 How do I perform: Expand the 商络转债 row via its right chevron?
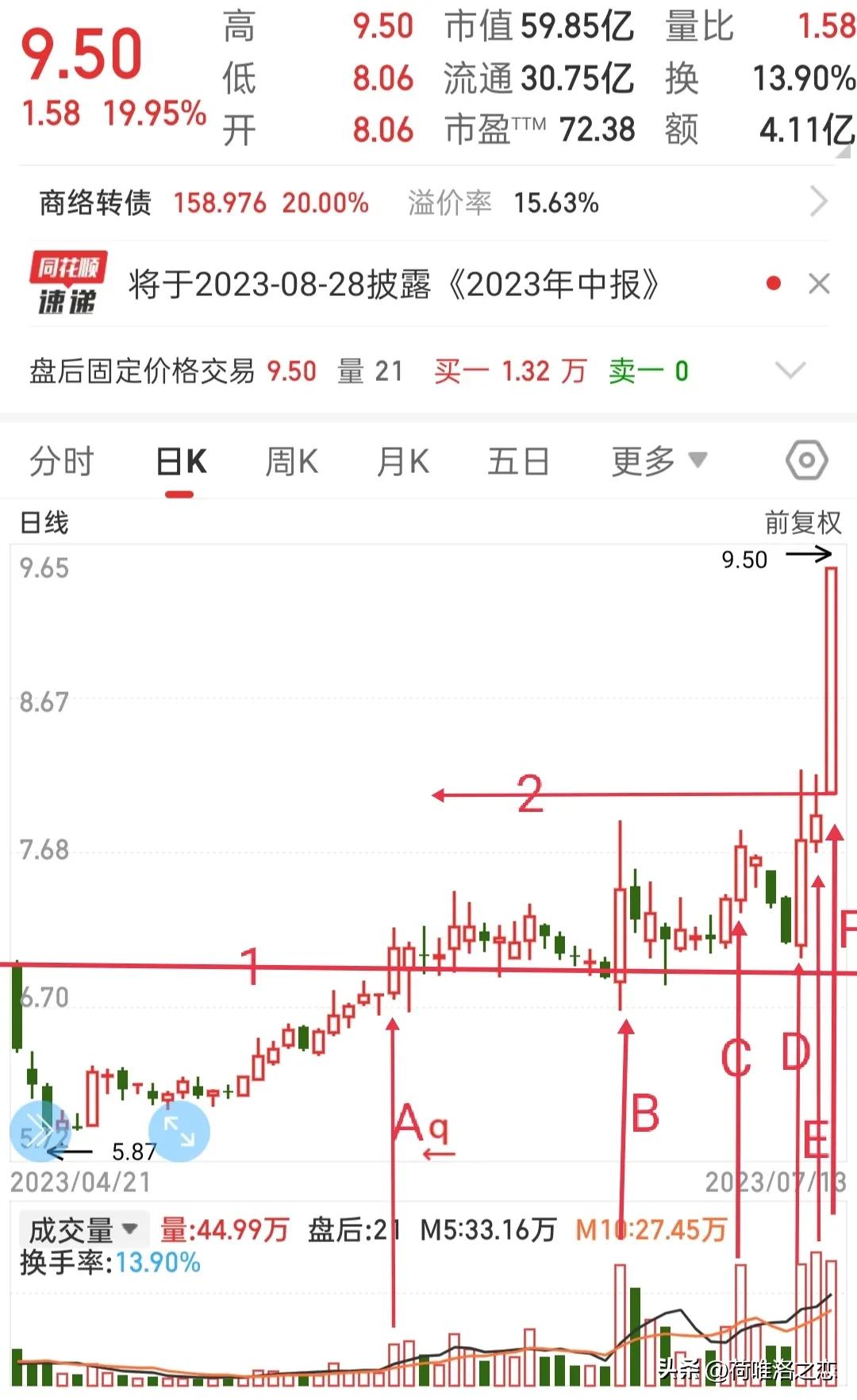(x=820, y=202)
